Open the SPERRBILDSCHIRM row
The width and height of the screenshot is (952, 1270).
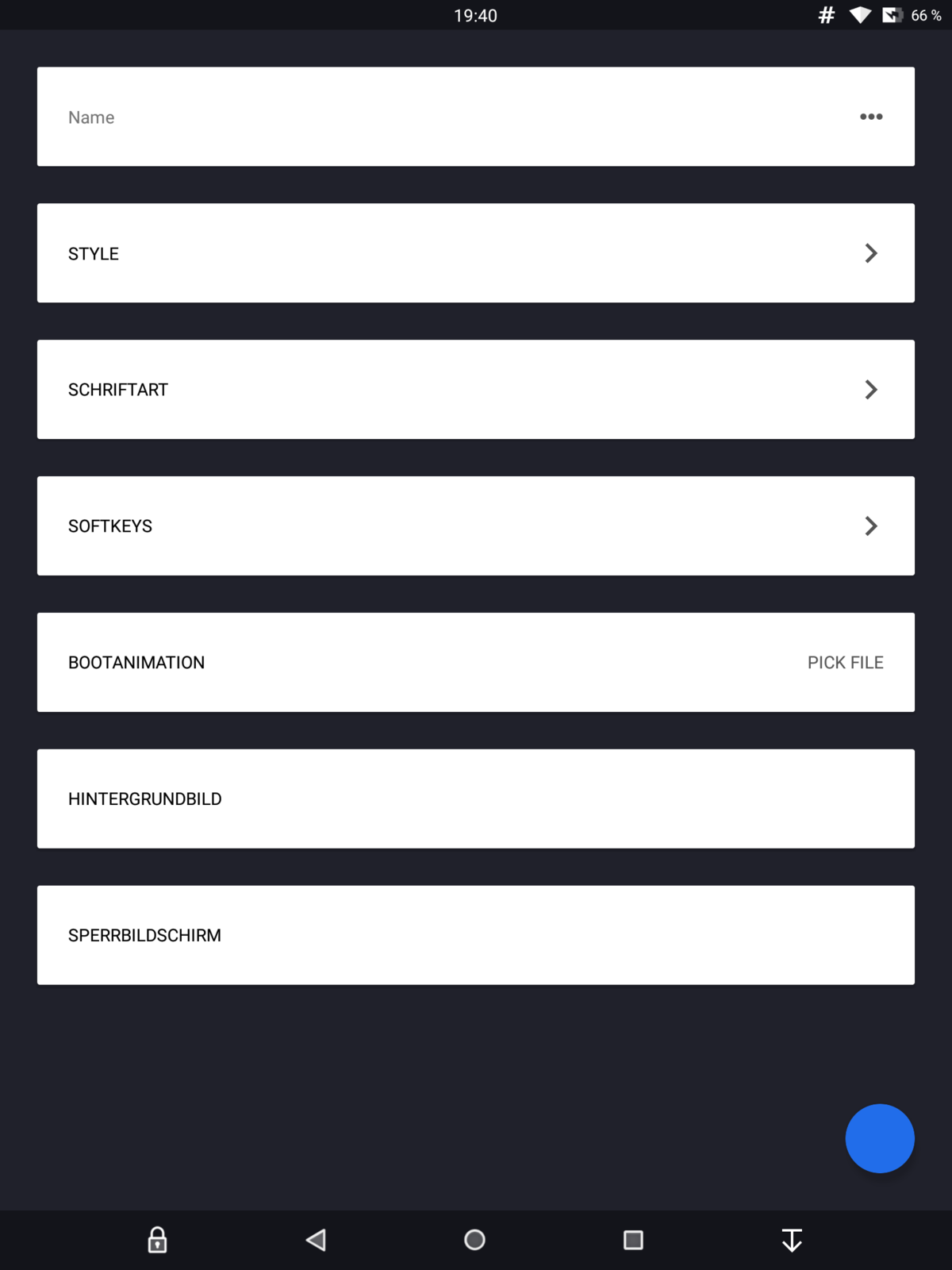click(476, 935)
